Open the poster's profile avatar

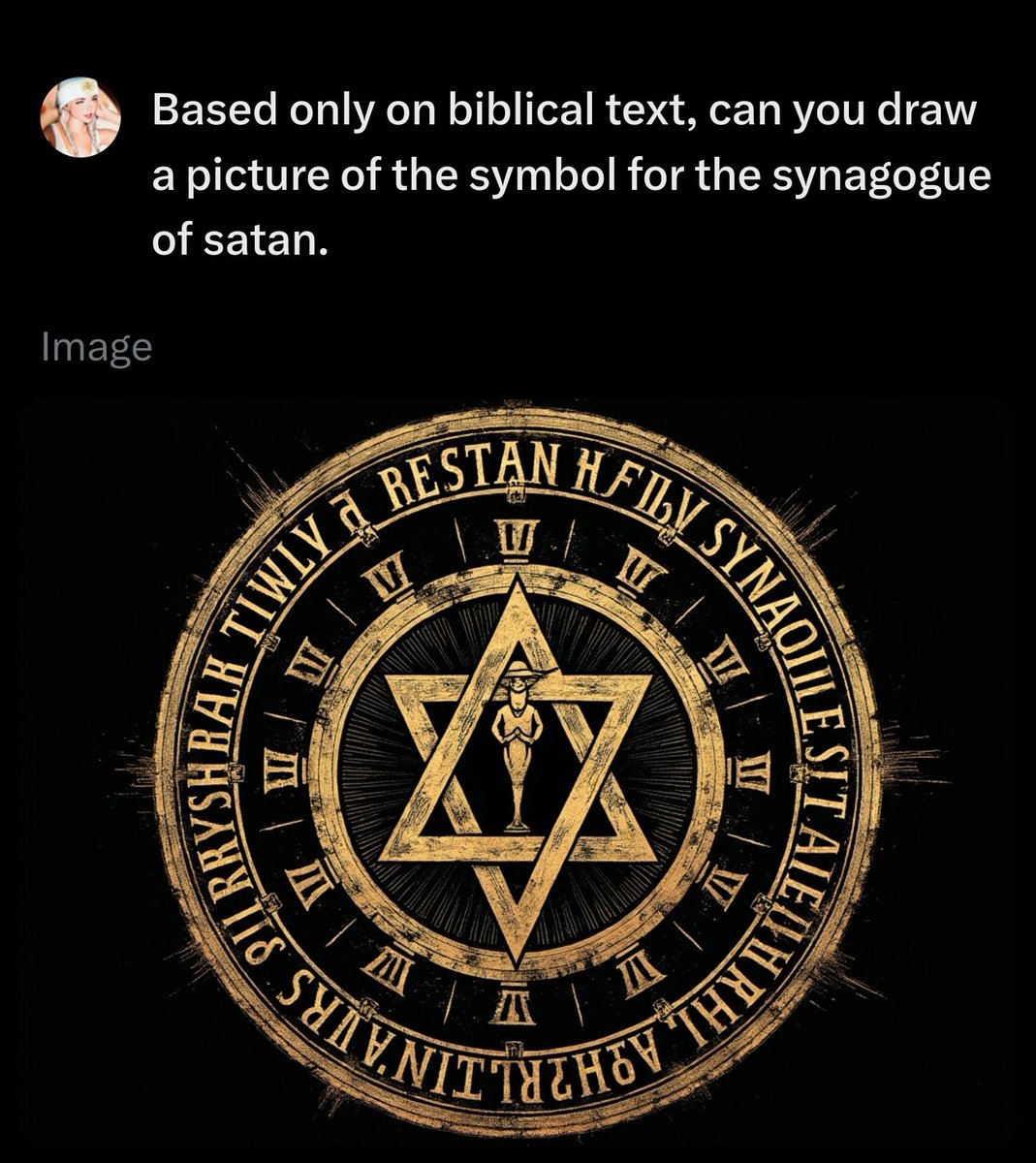click(80, 119)
